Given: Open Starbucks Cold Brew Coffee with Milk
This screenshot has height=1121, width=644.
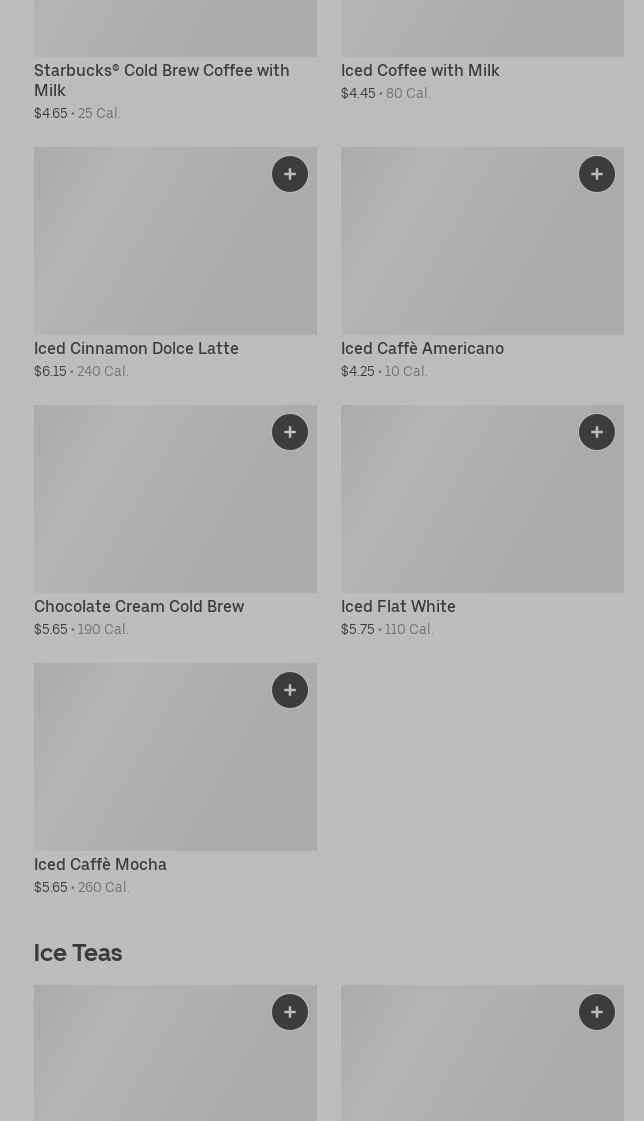Looking at the screenshot, I should click(x=161, y=80).
